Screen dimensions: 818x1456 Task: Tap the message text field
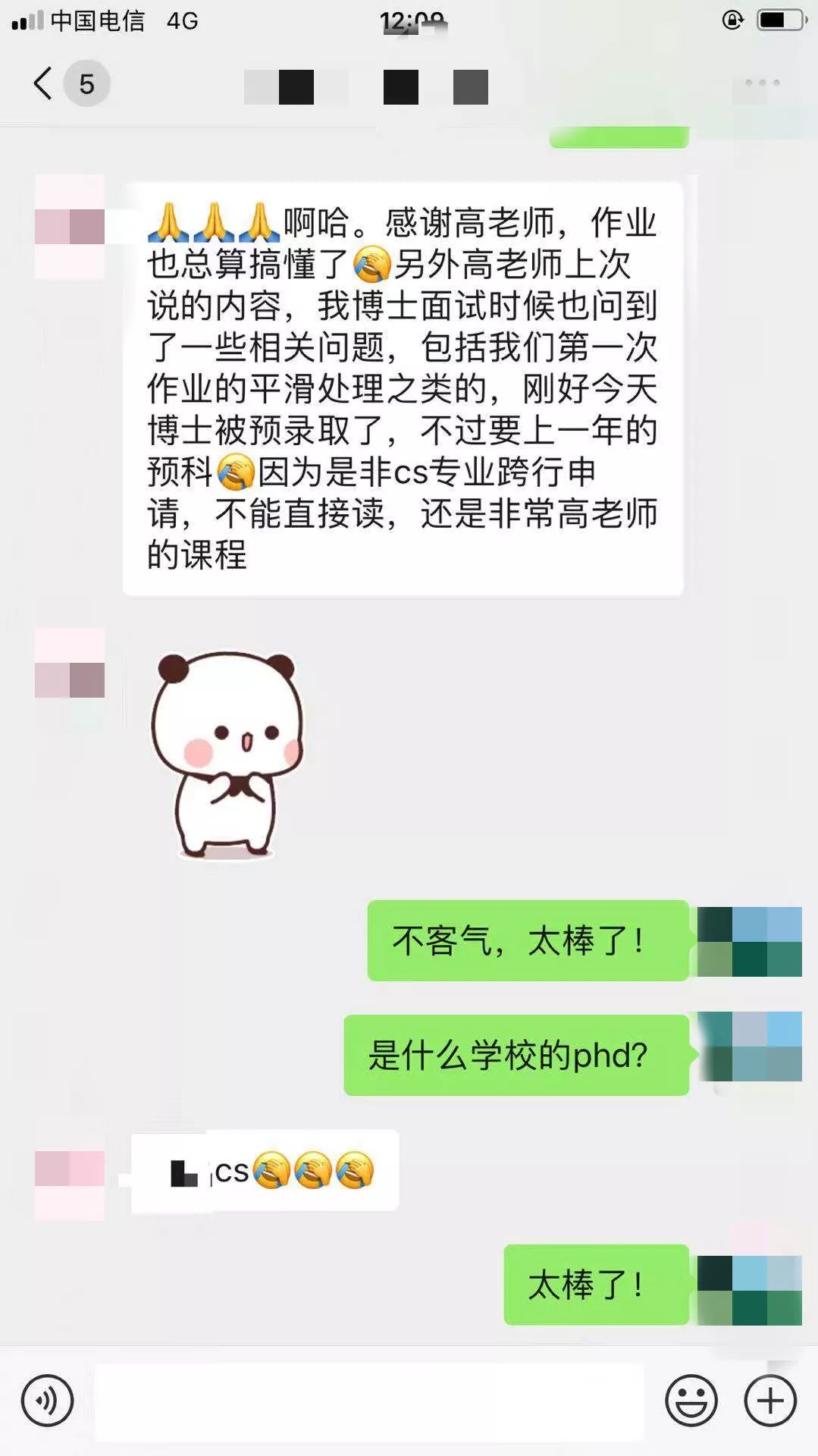pyautogui.click(x=368, y=1401)
